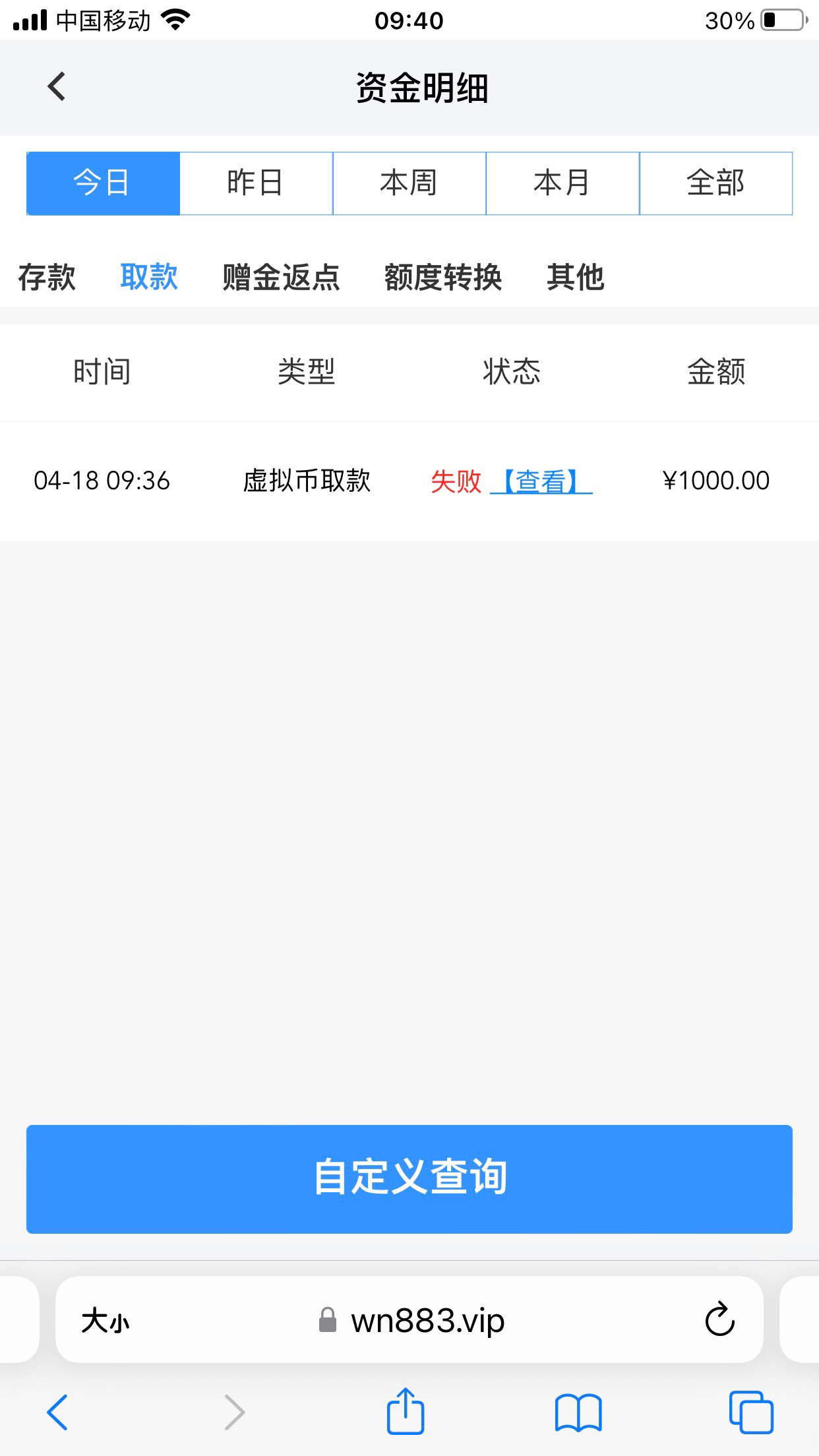Reload the page wn883.vip
Image resolution: width=819 pixels, height=1456 pixels.
(x=719, y=1319)
